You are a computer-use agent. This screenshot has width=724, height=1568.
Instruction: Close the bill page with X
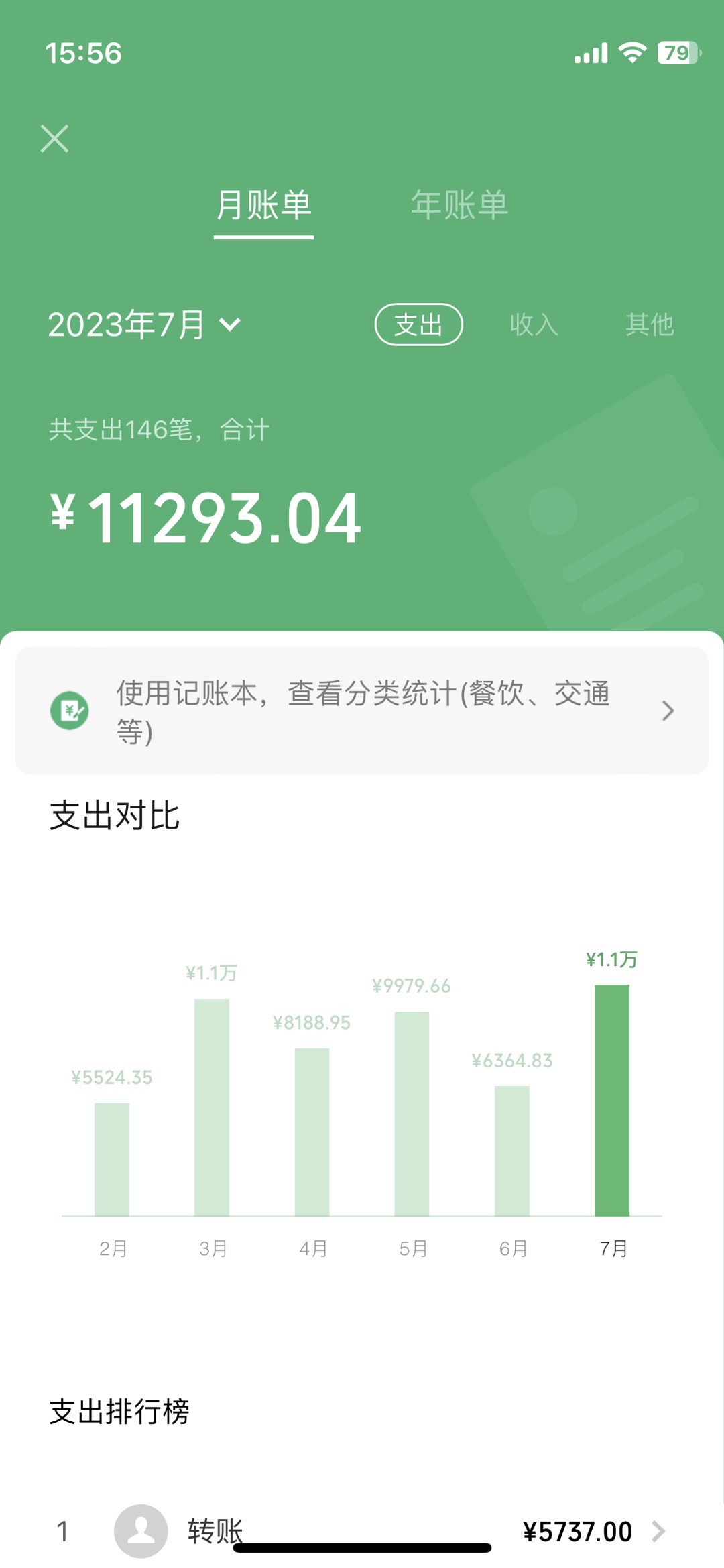tap(54, 139)
